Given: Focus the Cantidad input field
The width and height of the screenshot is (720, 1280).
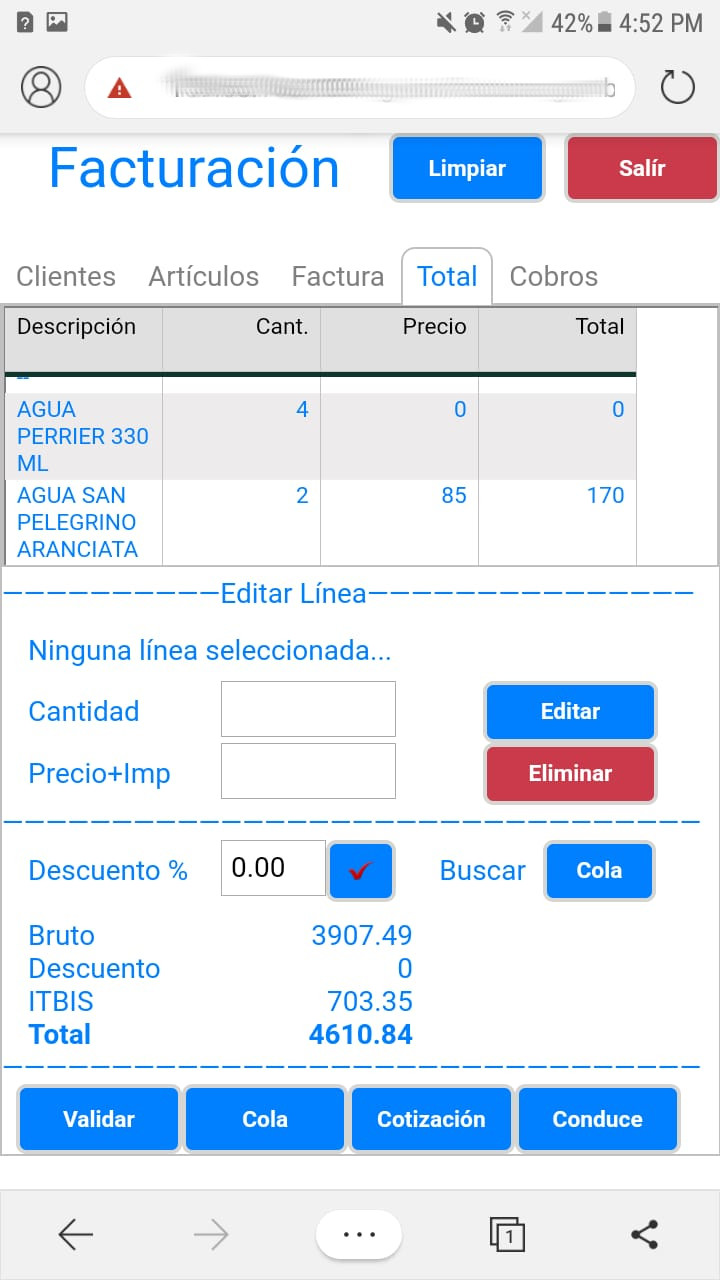Looking at the screenshot, I should tap(308, 709).
